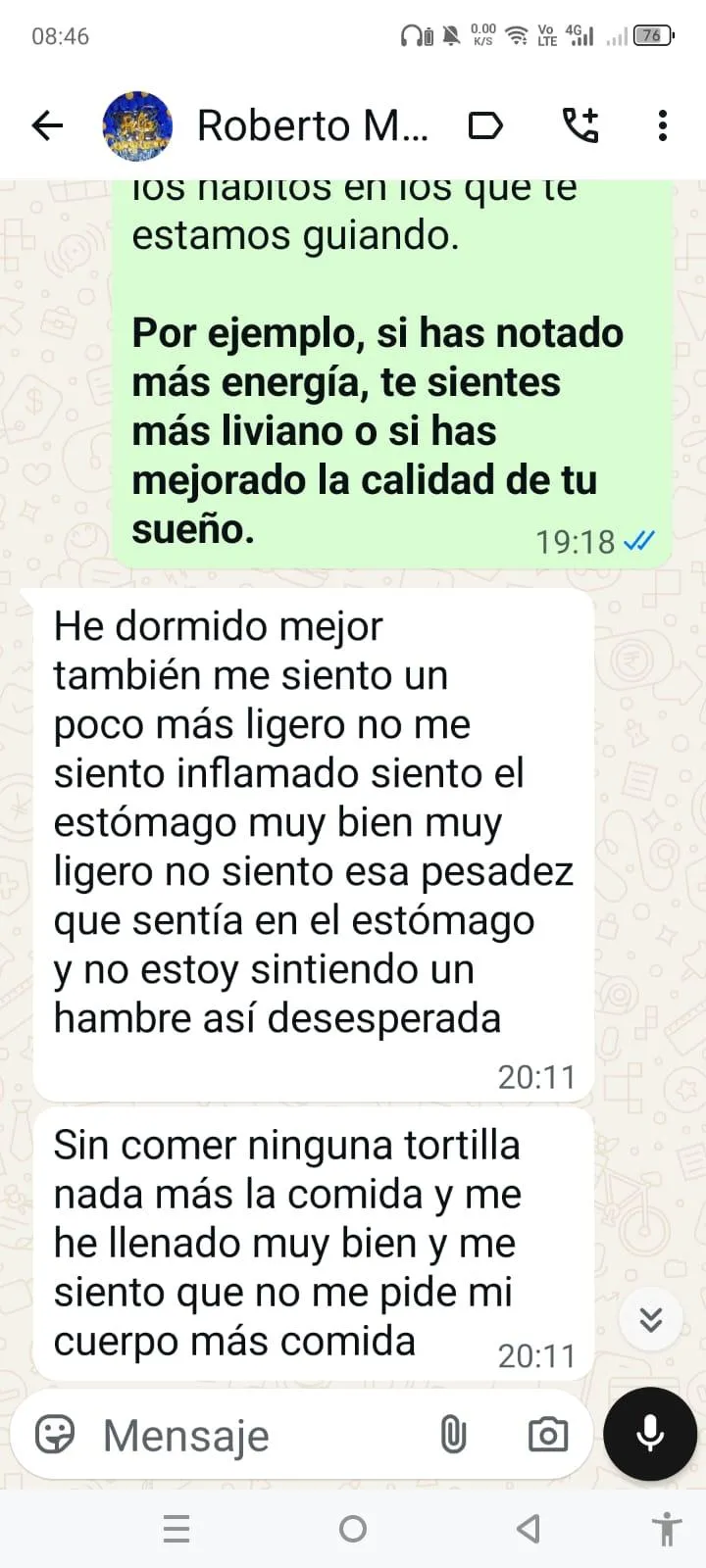Open the three-dot overflow menu
The image size is (706, 1568).
pyautogui.click(x=663, y=125)
